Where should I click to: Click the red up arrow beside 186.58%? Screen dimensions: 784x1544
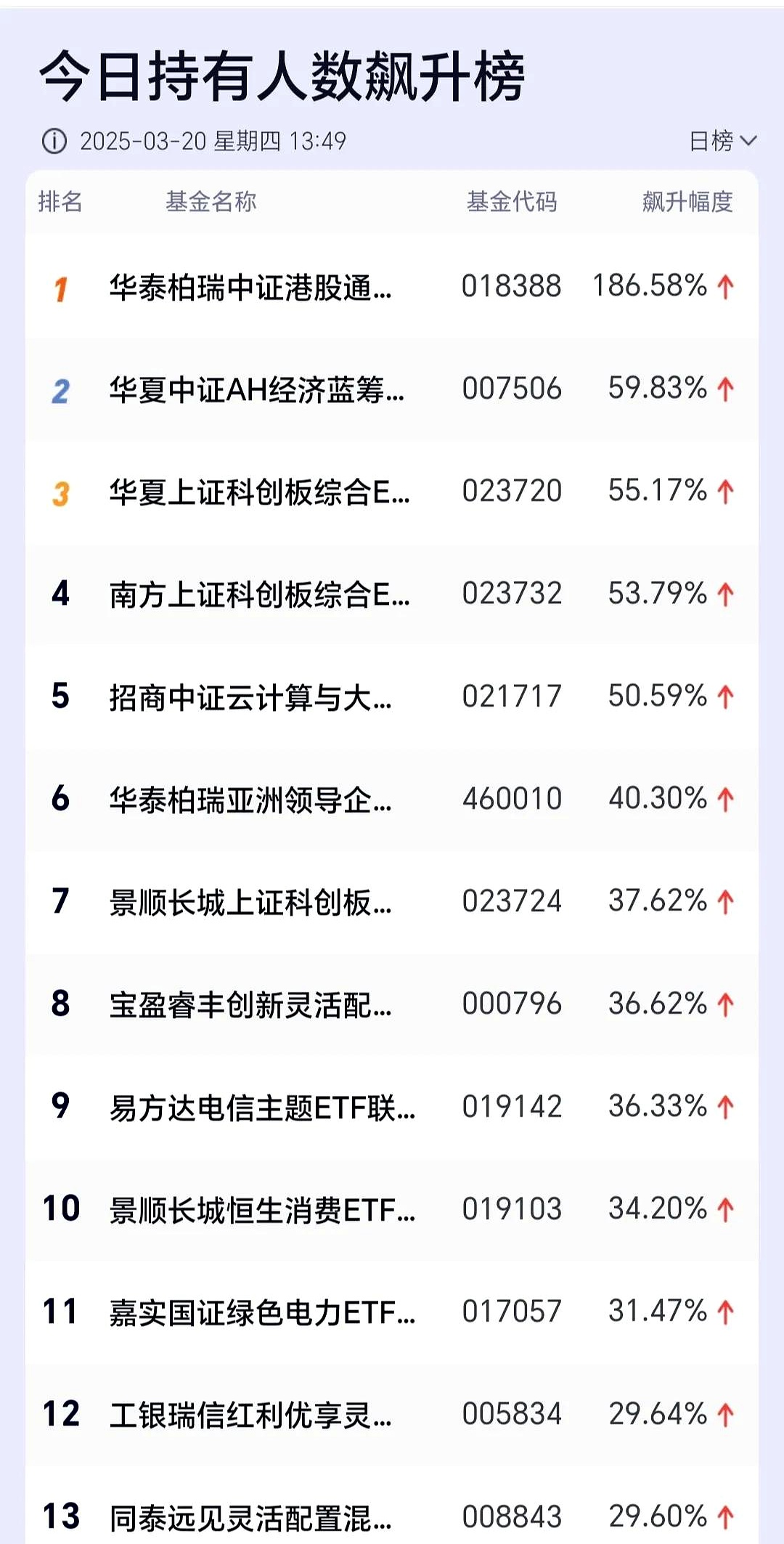coord(724,286)
